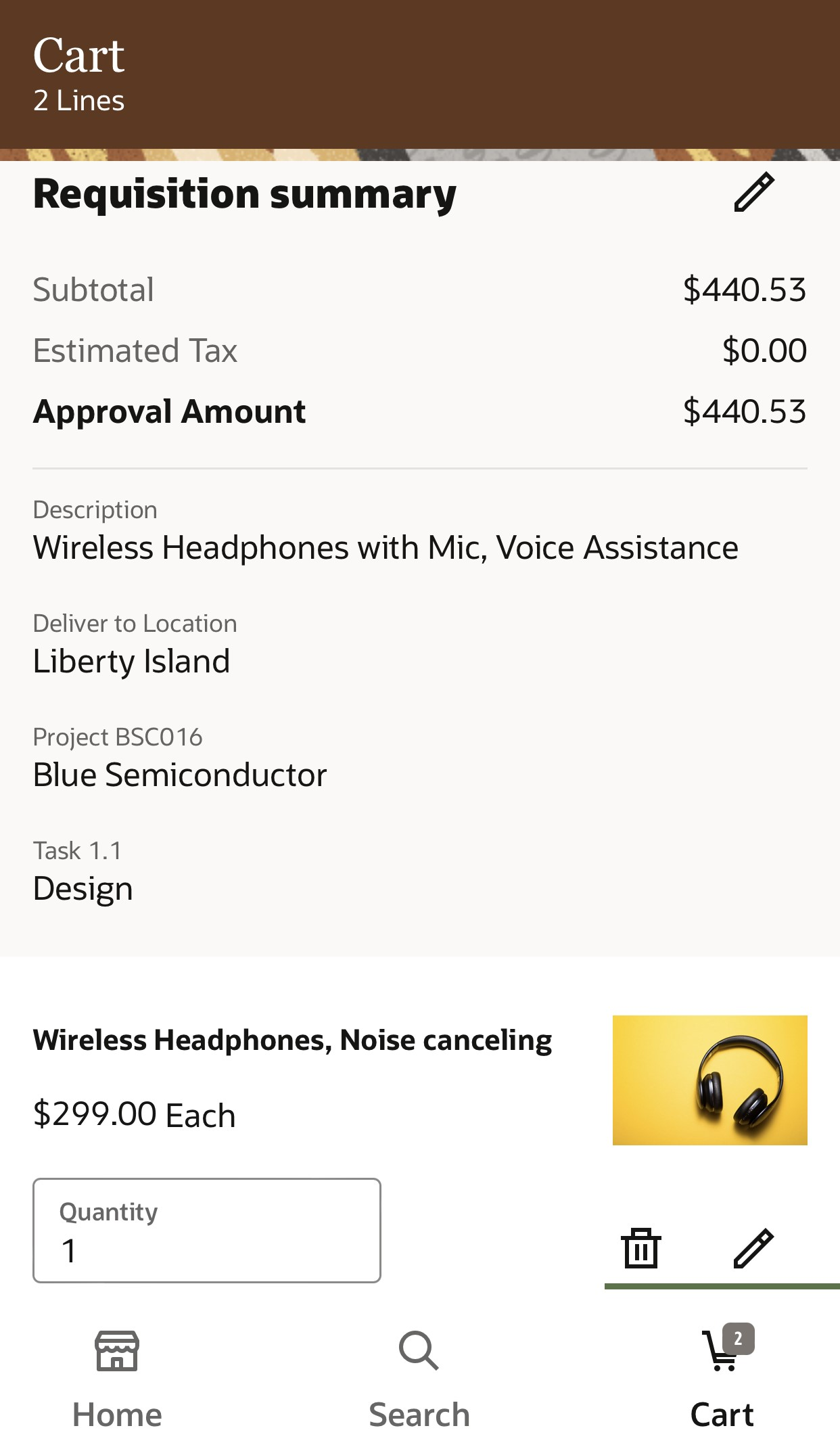Open the Wireless Headphones product image
The image size is (840, 1445).
click(x=709, y=1080)
